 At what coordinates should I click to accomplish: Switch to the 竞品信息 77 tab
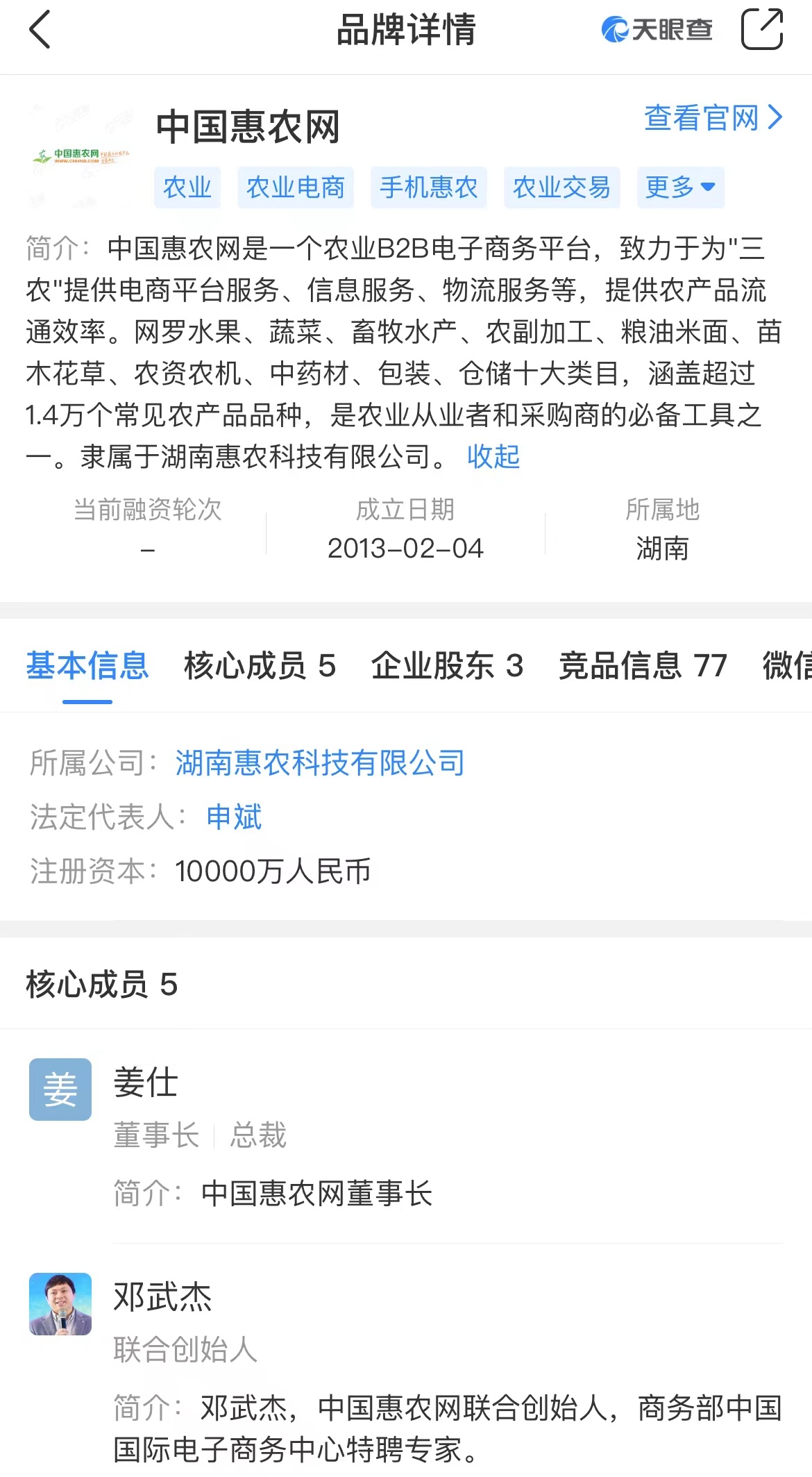(x=643, y=666)
